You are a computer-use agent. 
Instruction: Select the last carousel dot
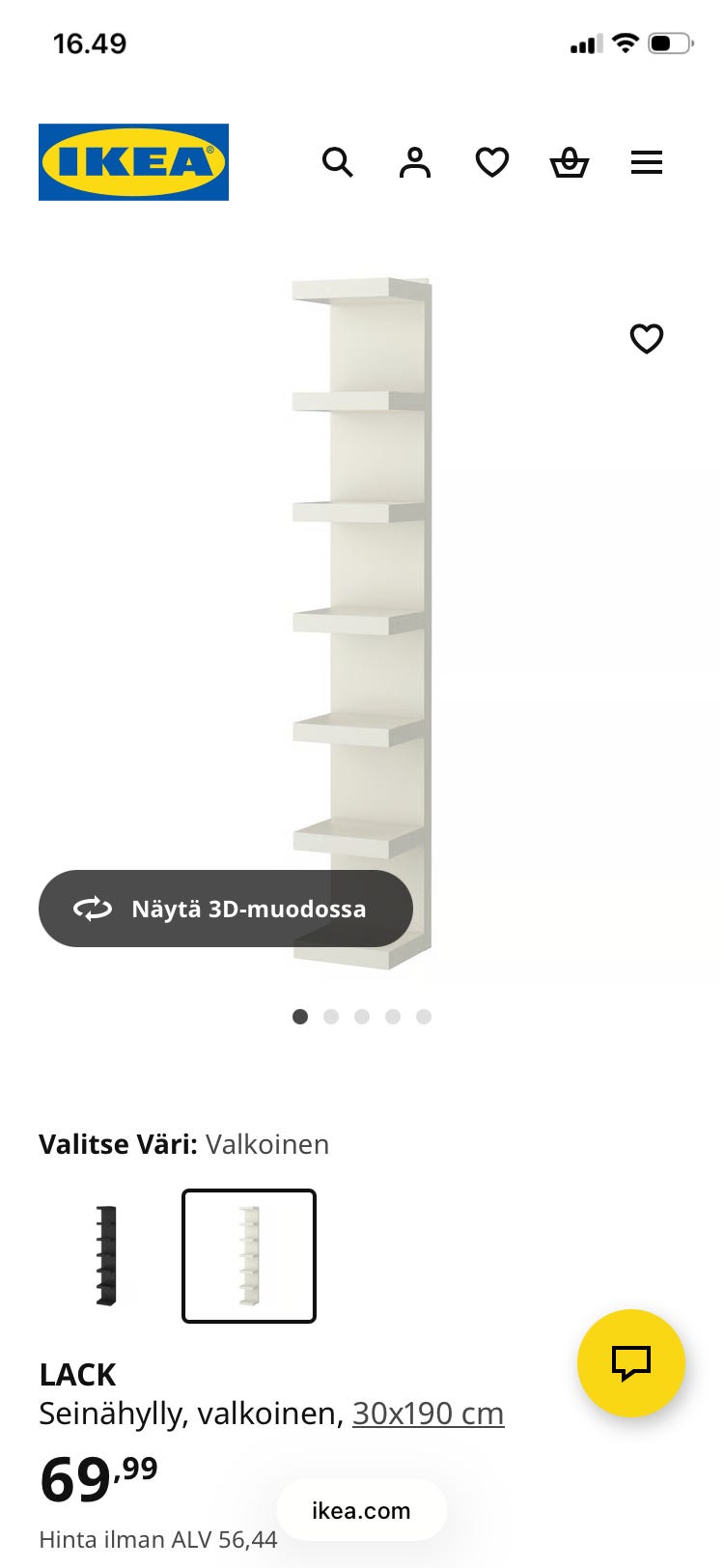[x=424, y=1017]
